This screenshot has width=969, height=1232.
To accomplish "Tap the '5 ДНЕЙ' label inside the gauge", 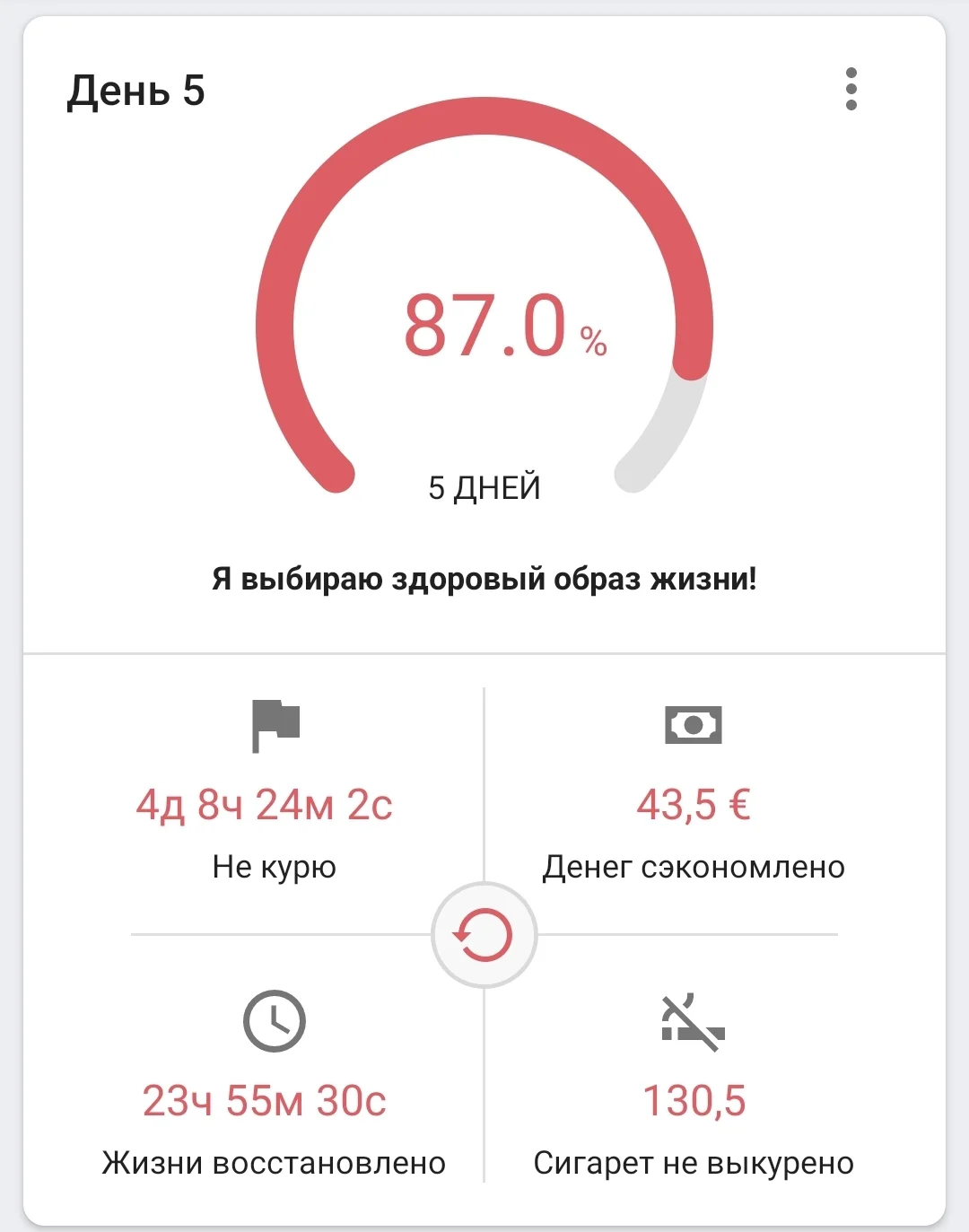I will tap(484, 487).
